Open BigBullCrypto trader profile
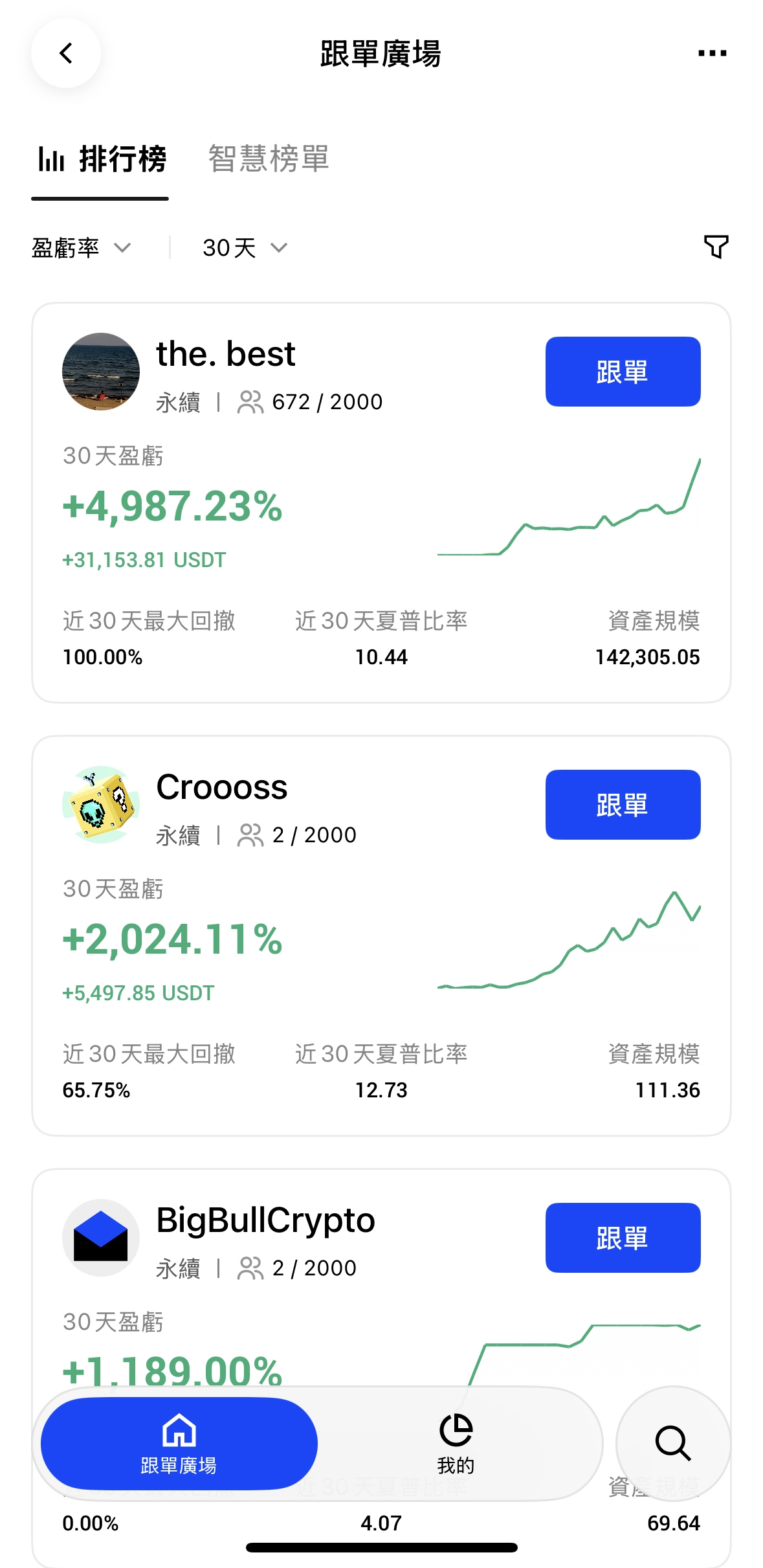The width and height of the screenshot is (763, 1568). pos(265,1221)
